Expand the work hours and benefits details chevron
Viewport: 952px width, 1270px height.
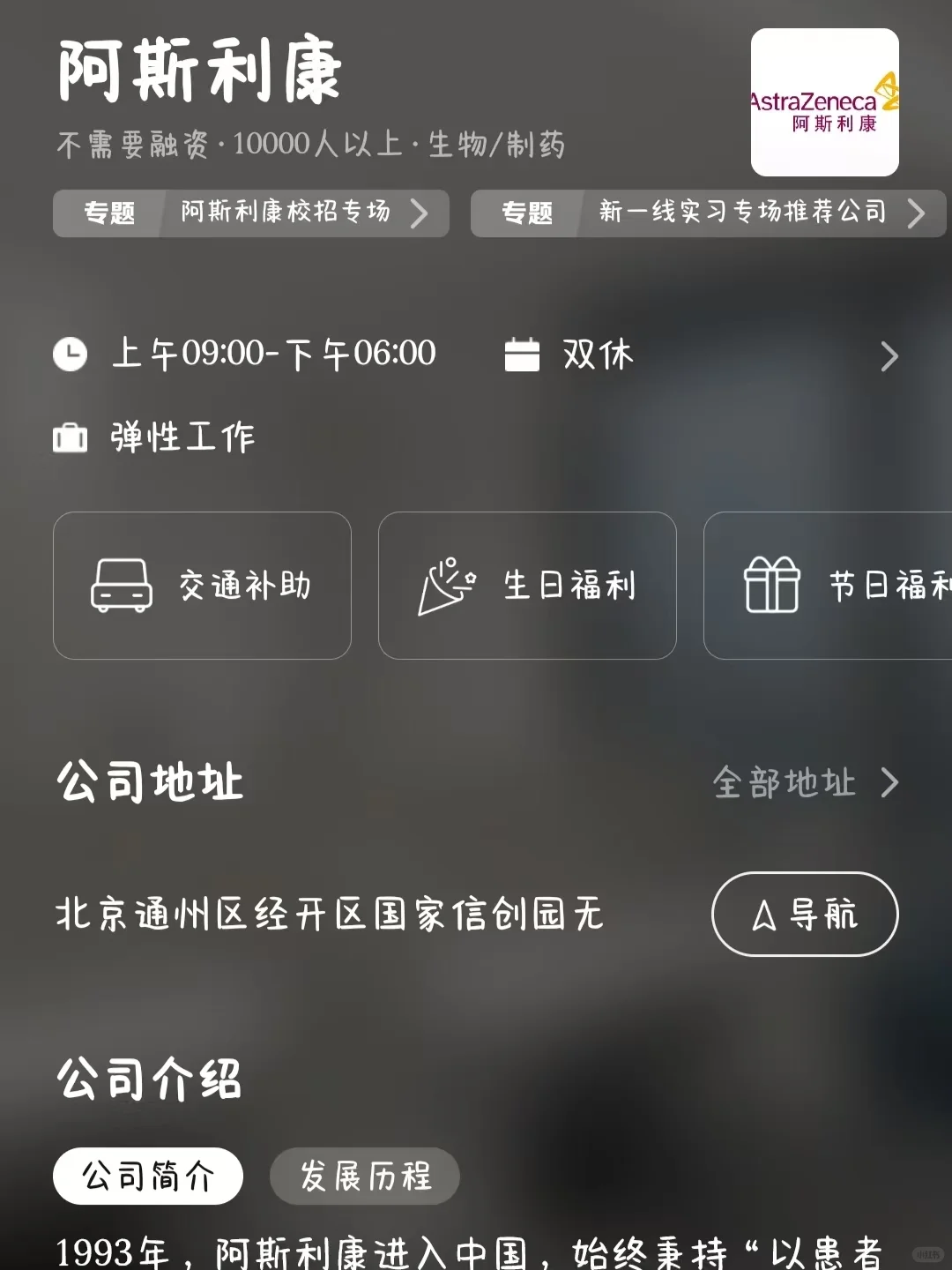coord(889,355)
